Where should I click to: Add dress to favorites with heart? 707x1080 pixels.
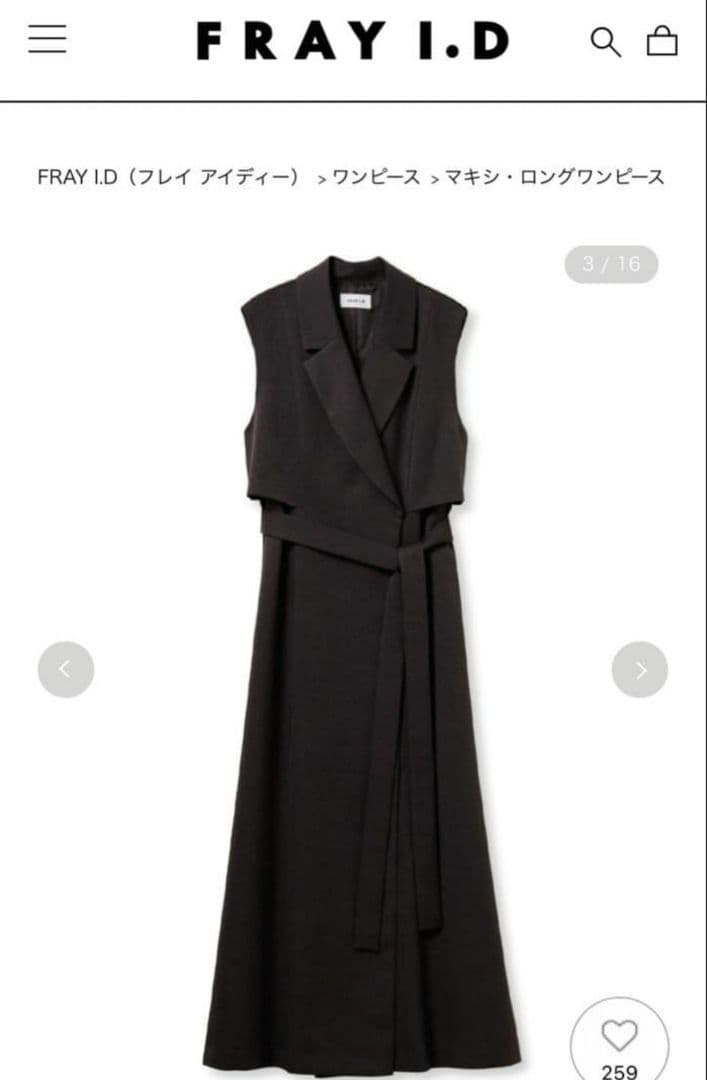tap(619, 1037)
